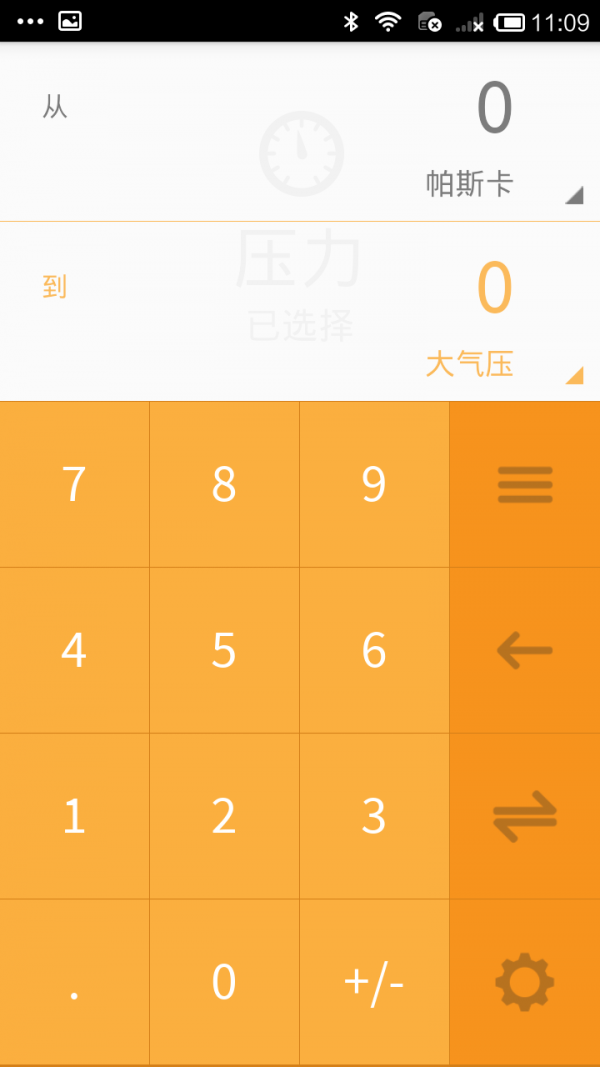
Task: Open the settings gear
Action: pyautogui.click(x=525, y=982)
